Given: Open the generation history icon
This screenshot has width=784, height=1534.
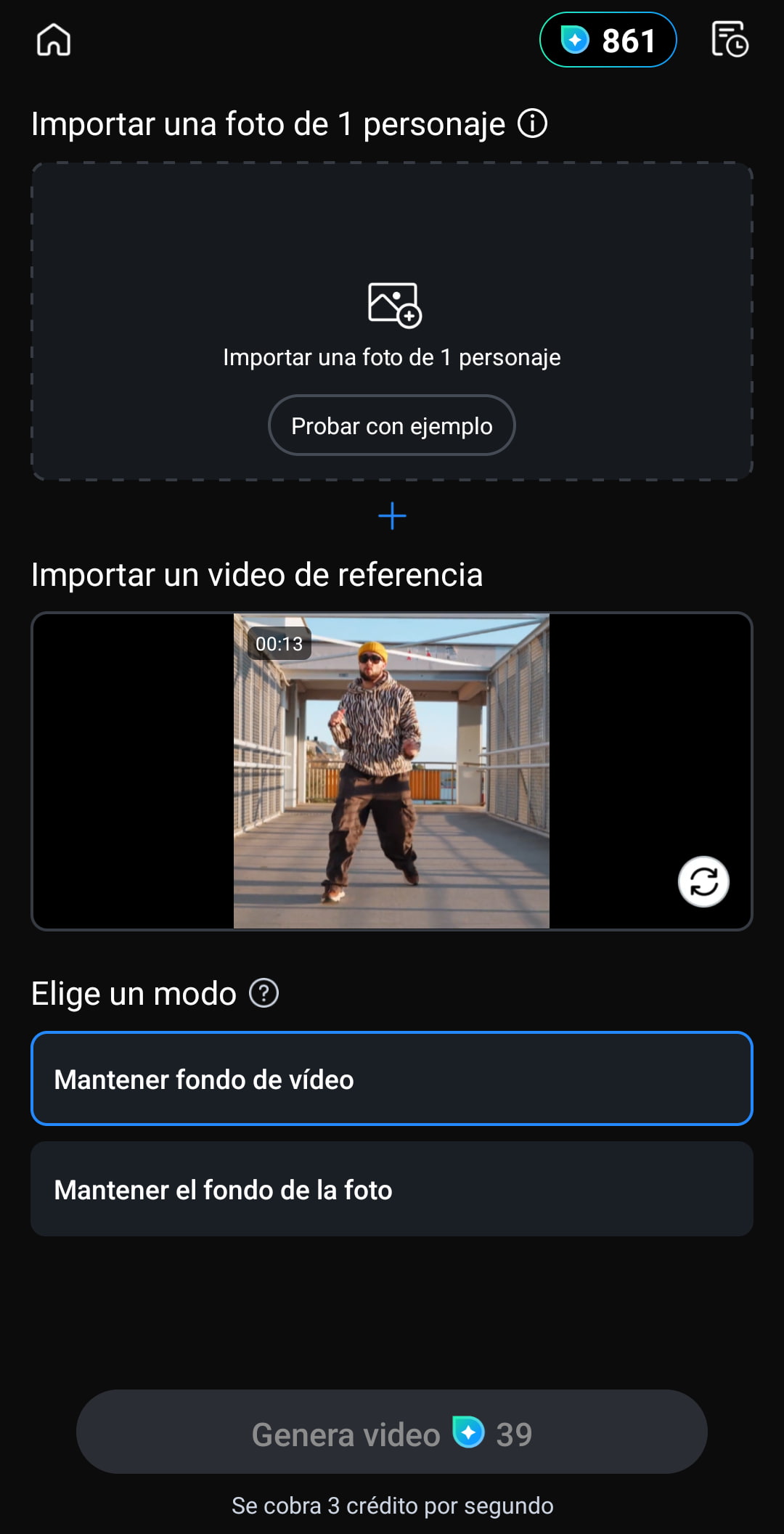Looking at the screenshot, I should pyautogui.click(x=730, y=41).
